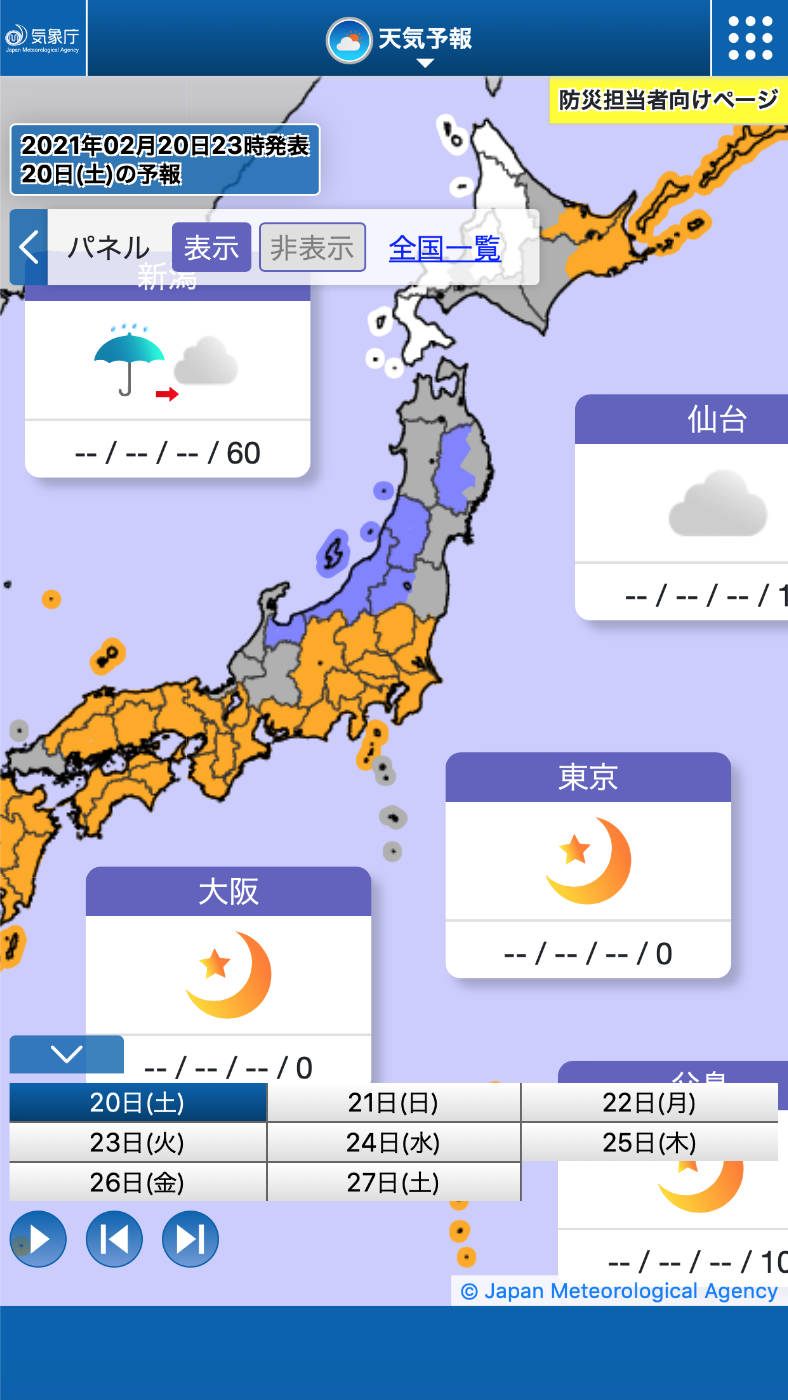Skip to next forecast day
Viewport: 788px width, 1400px height.
click(x=190, y=1240)
